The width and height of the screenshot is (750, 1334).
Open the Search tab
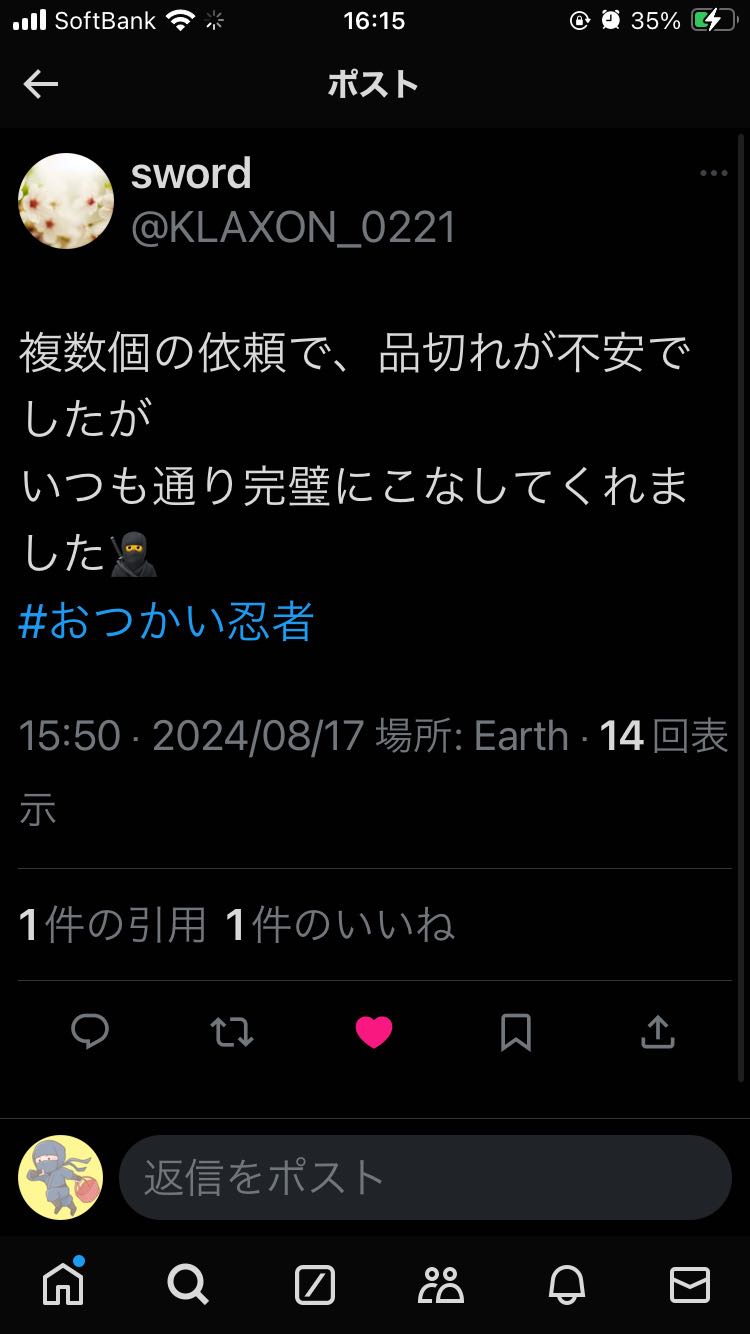[187, 1284]
